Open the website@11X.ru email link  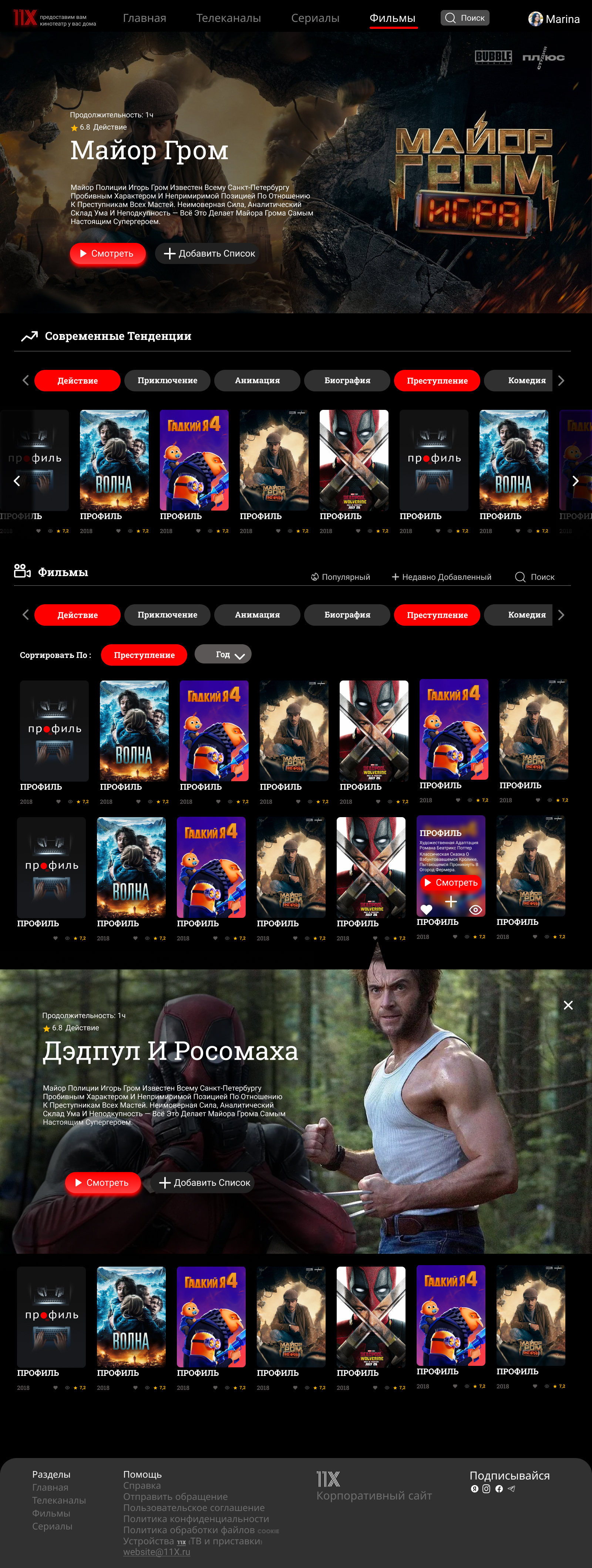(157, 1552)
